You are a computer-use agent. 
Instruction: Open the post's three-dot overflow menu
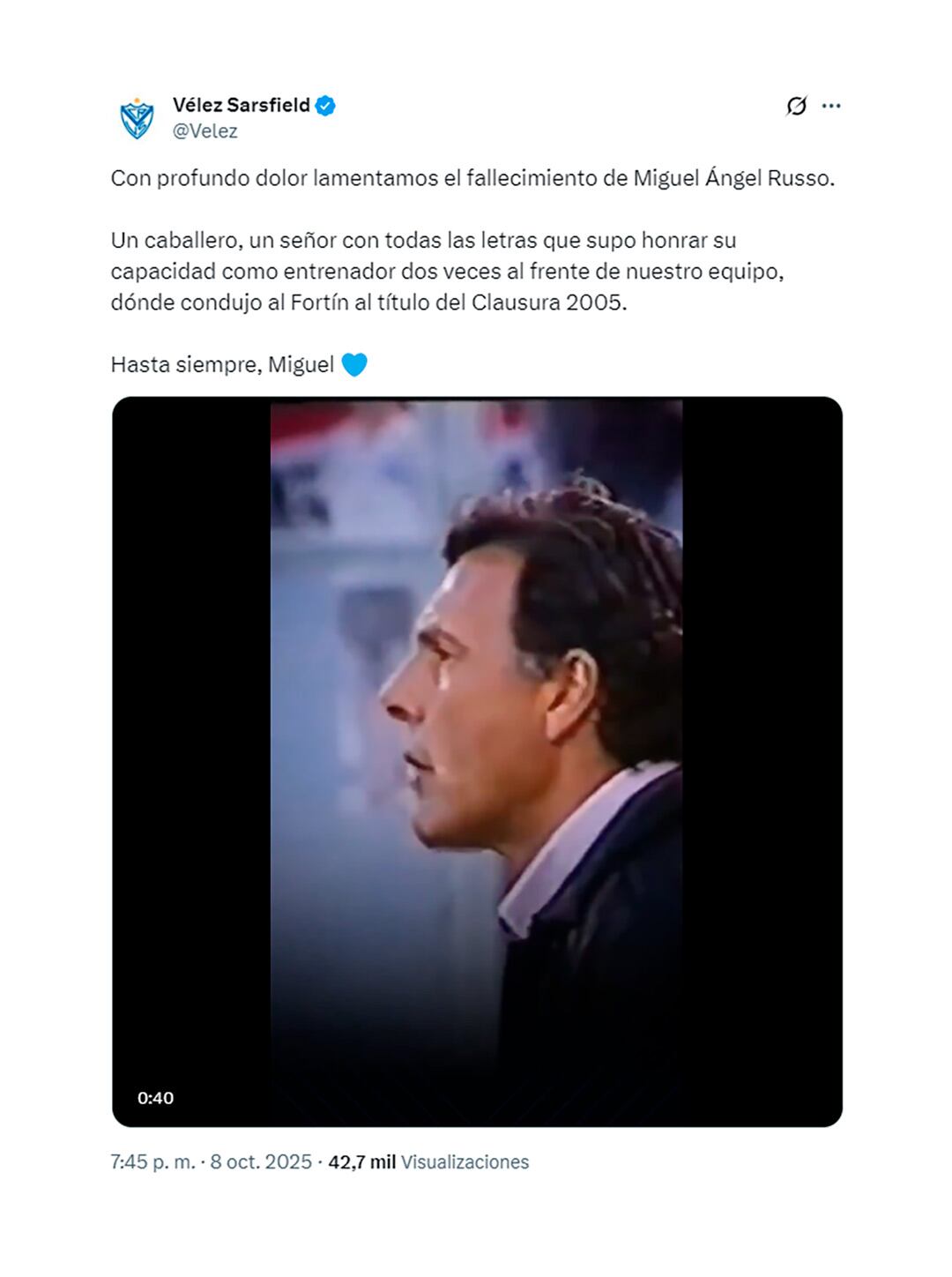[x=831, y=106]
